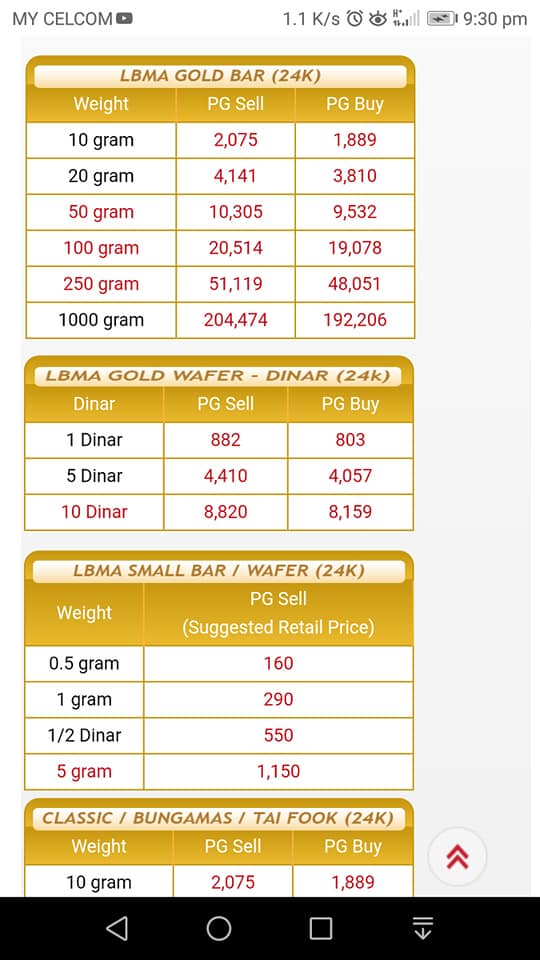
Task: Go to the home screen
Action: point(219,928)
